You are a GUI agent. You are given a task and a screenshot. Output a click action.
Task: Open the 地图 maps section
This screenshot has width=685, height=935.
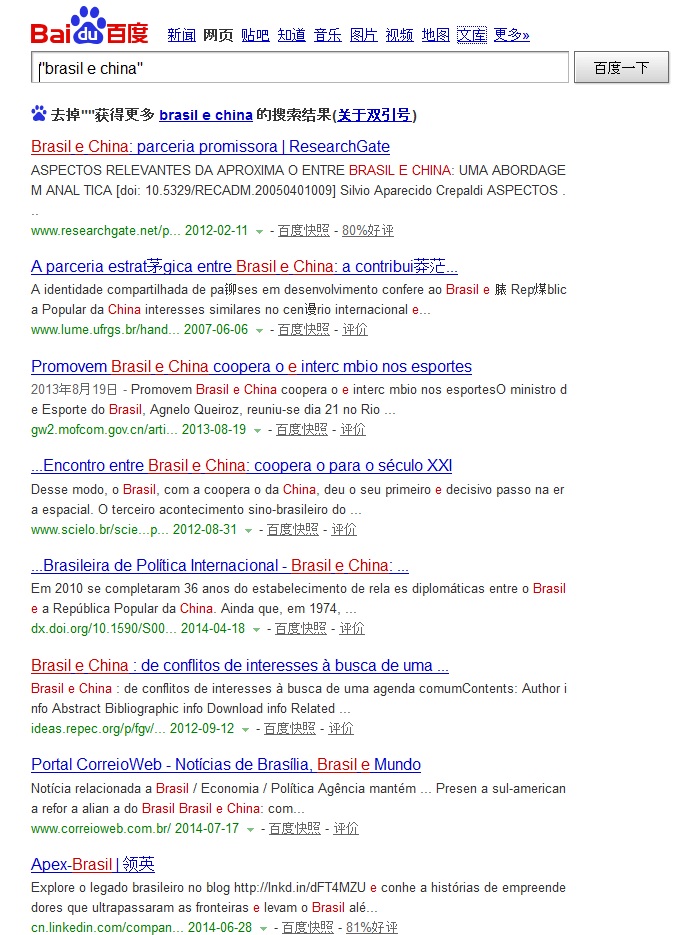(x=435, y=35)
